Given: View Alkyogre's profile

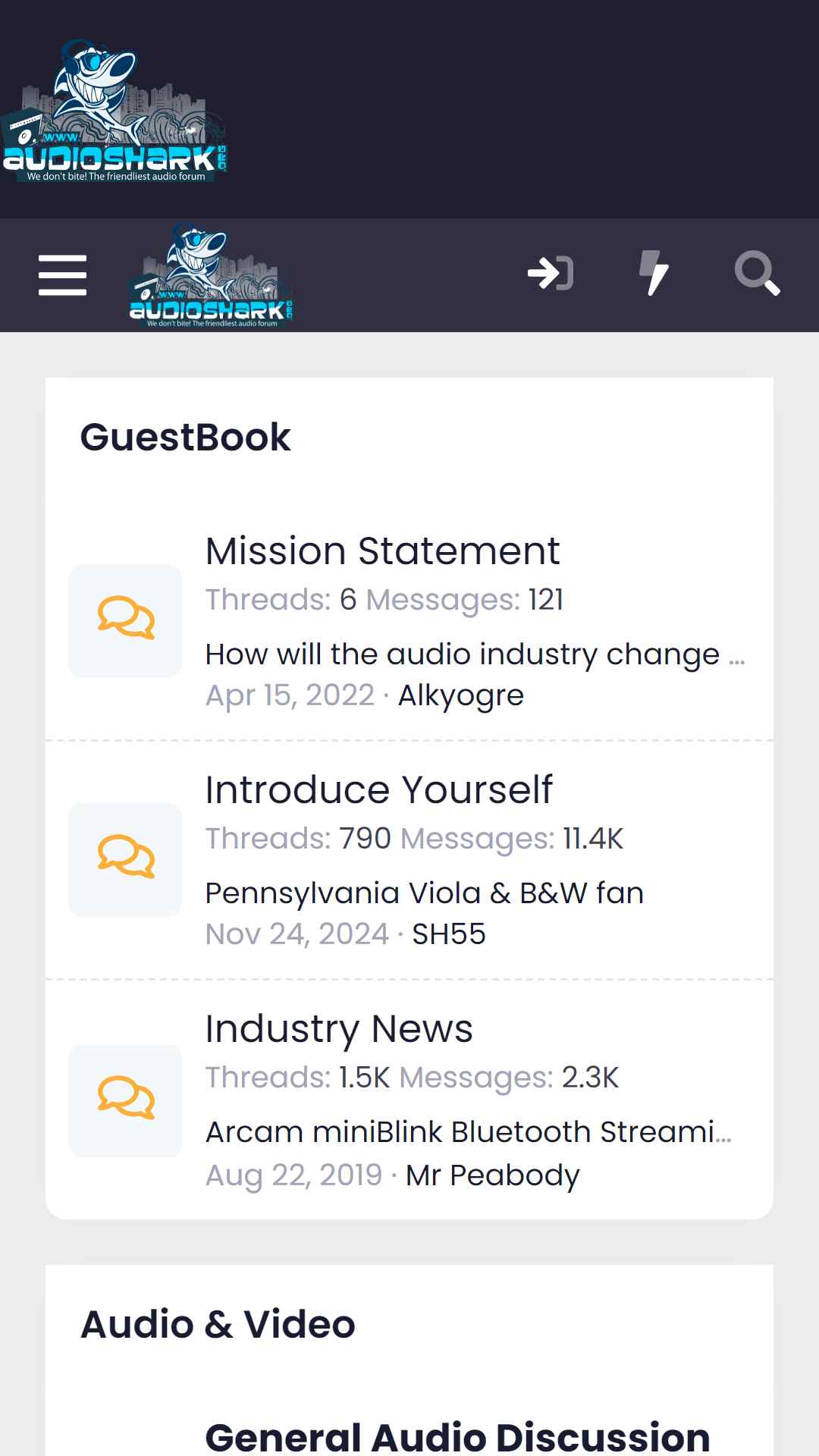Looking at the screenshot, I should point(461,695).
